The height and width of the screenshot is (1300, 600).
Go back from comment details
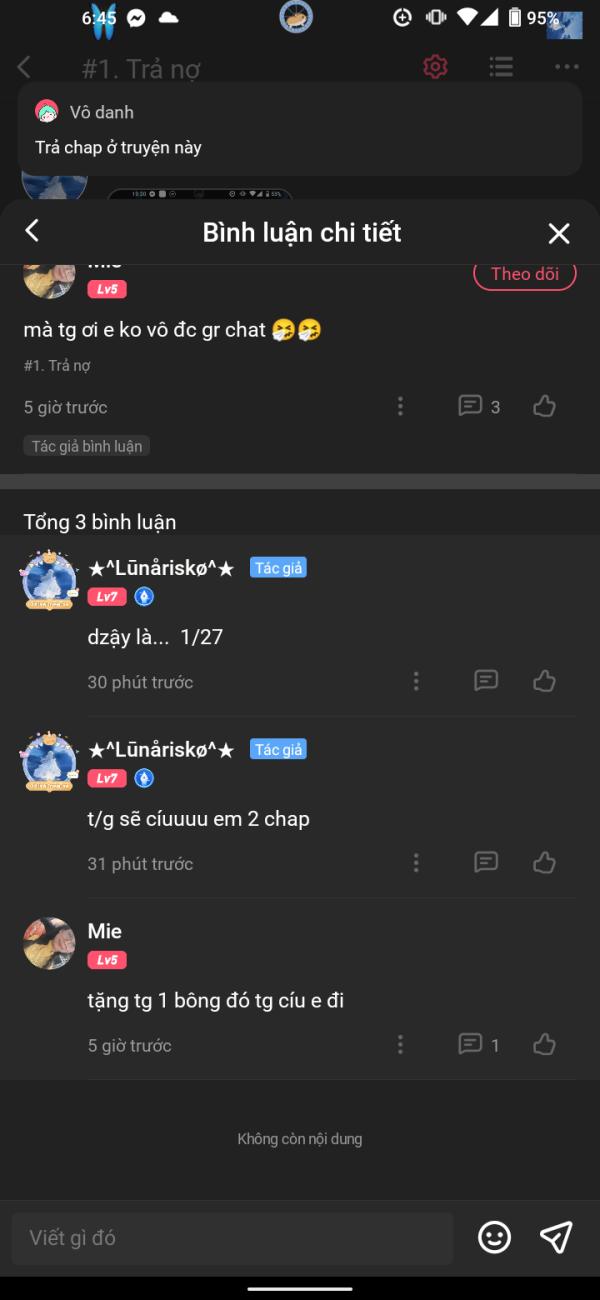(32, 232)
